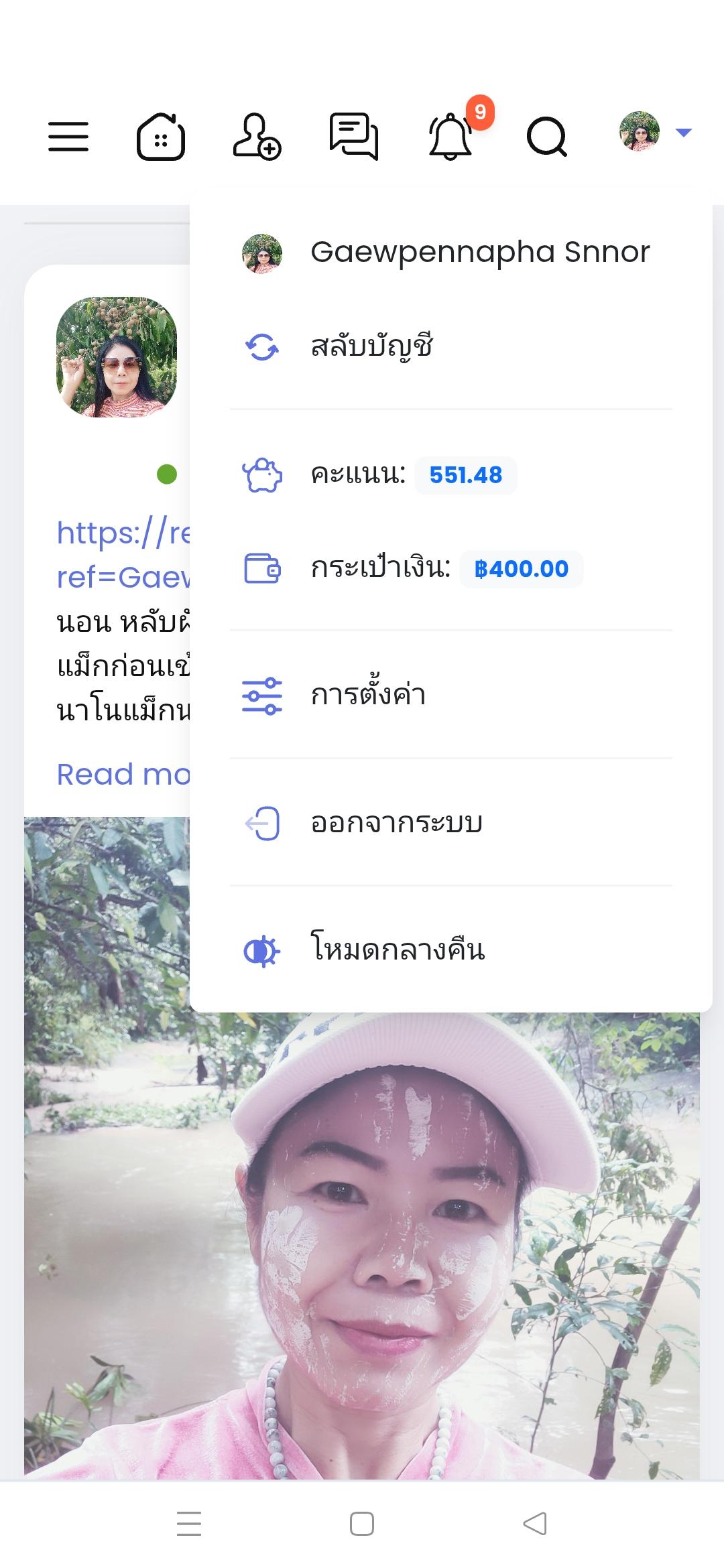
Task: Open the messages chat icon
Action: pyautogui.click(x=354, y=137)
